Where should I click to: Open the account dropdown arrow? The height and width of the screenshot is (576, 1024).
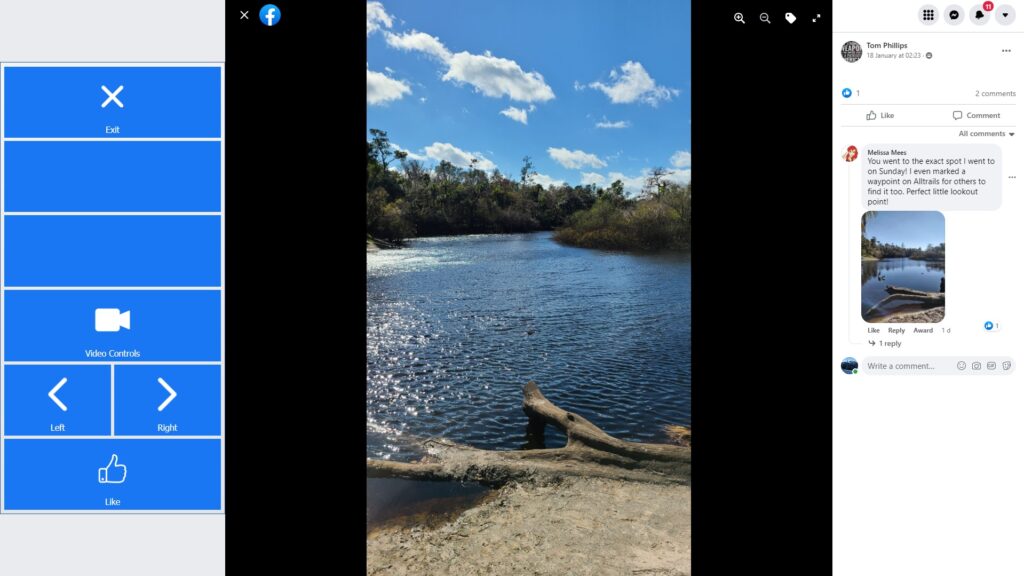(1005, 15)
